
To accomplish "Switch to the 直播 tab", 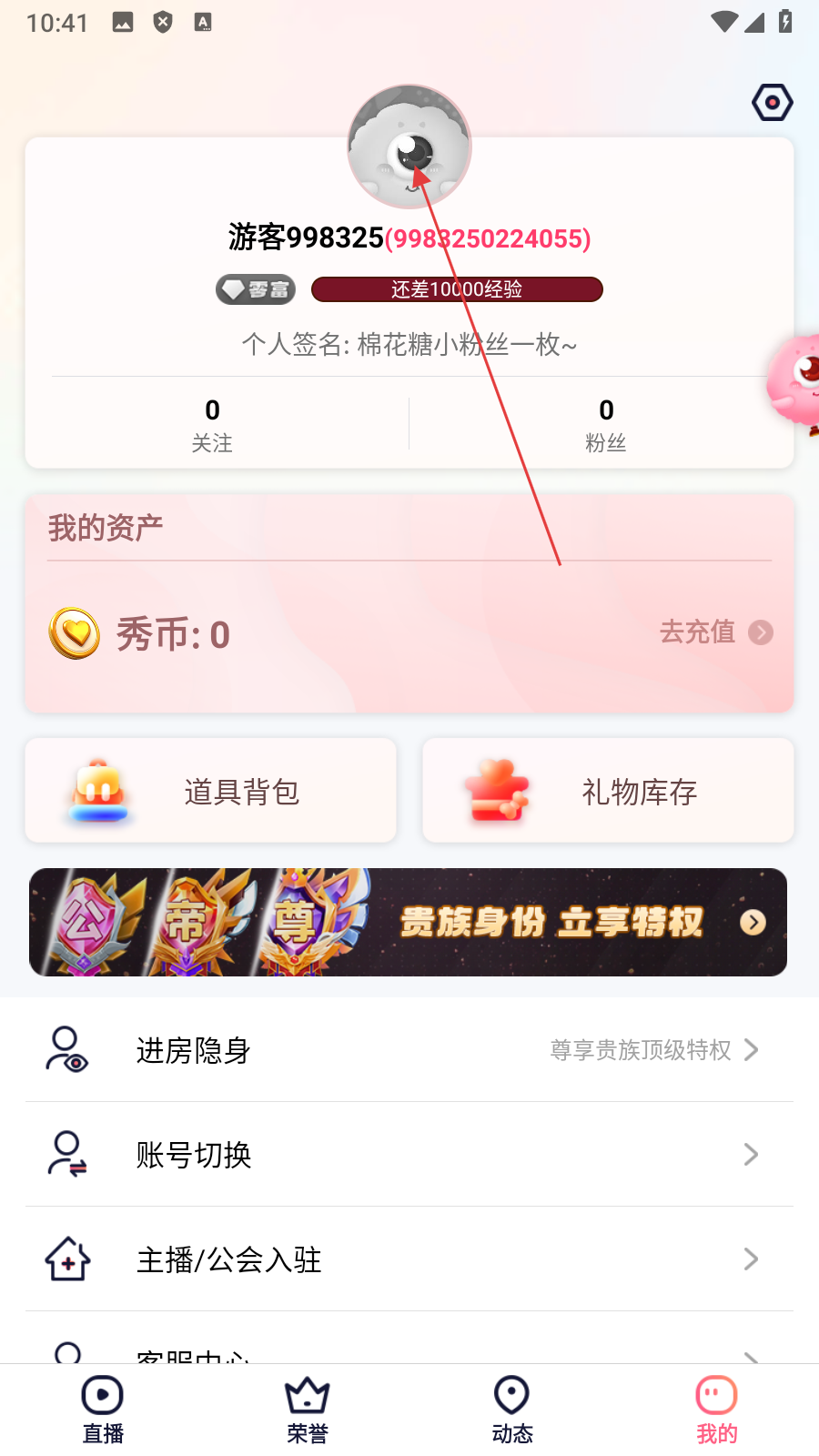I will coord(103,1410).
